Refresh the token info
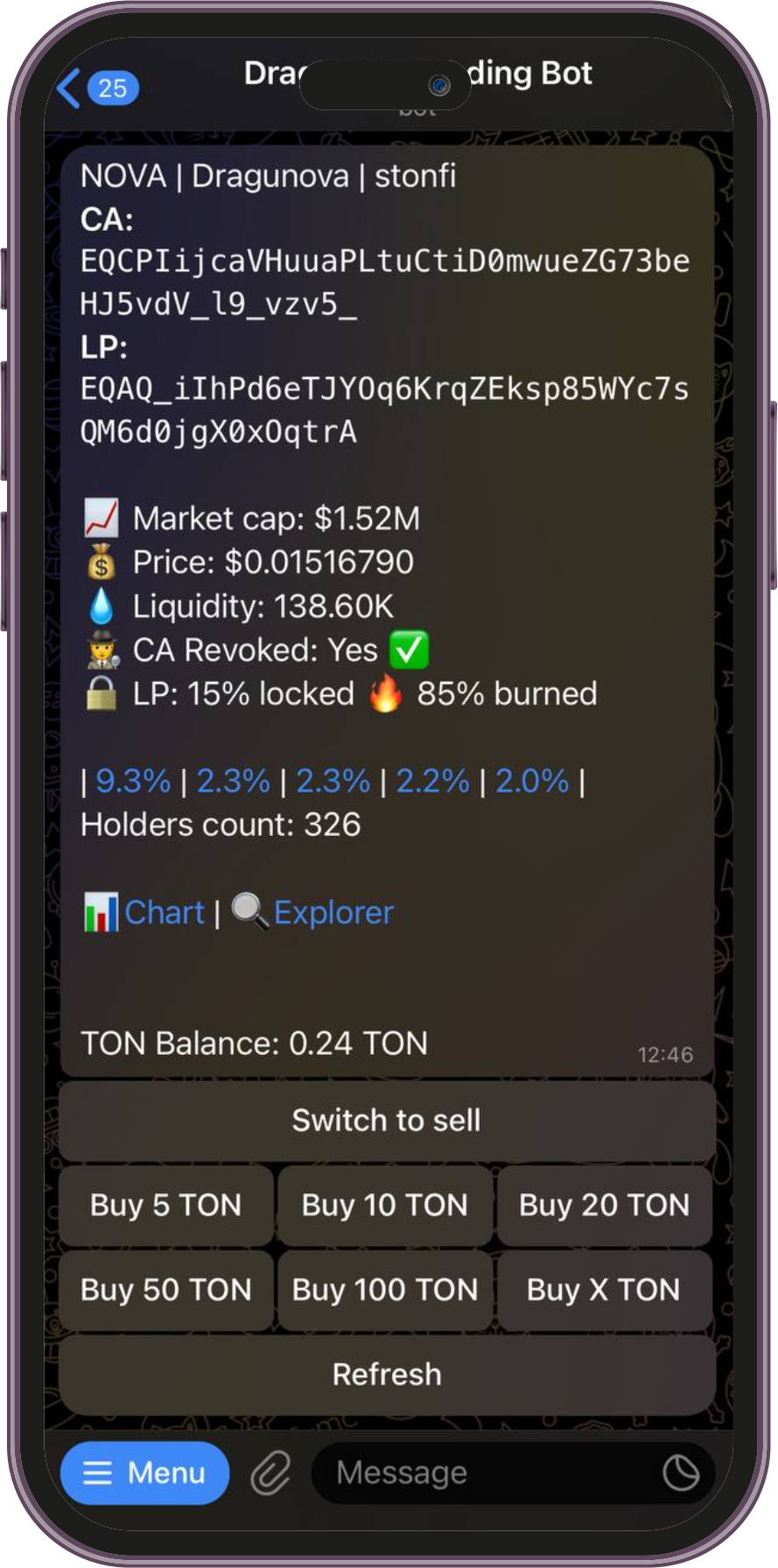 point(386,1375)
